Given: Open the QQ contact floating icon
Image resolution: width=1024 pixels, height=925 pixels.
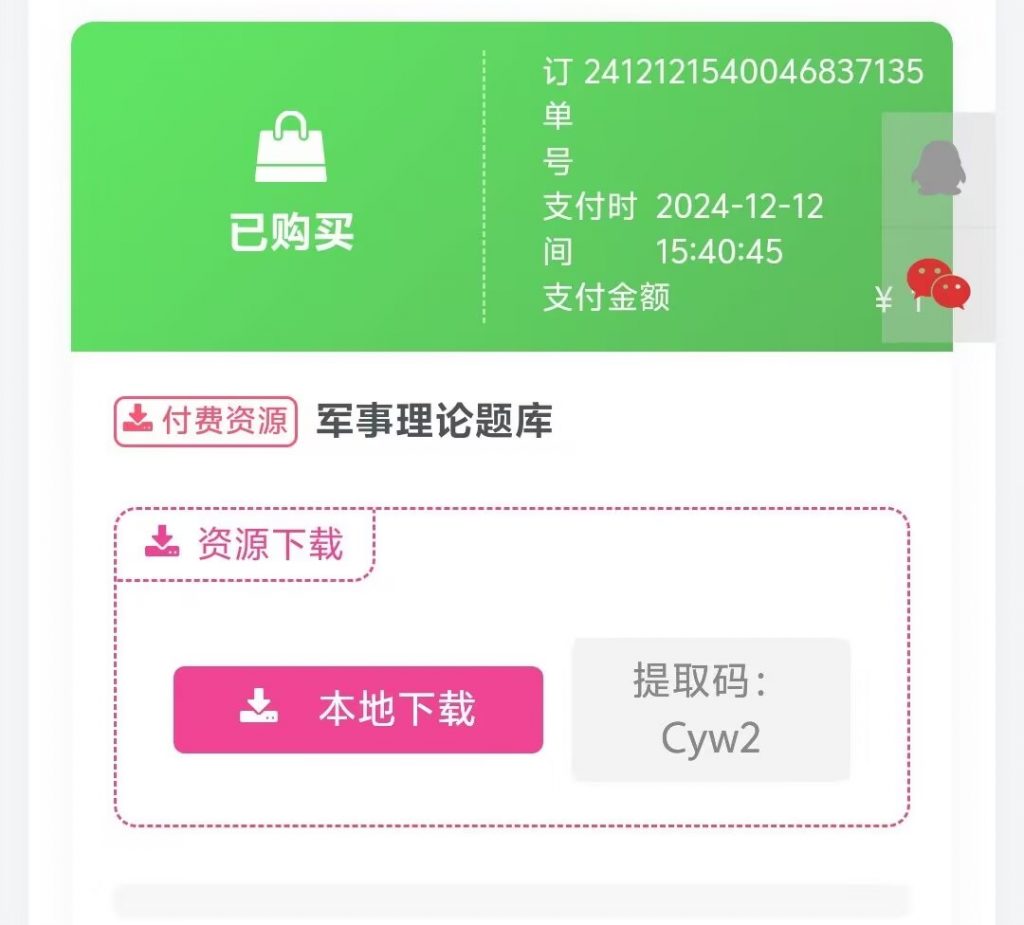Looking at the screenshot, I should (938, 169).
